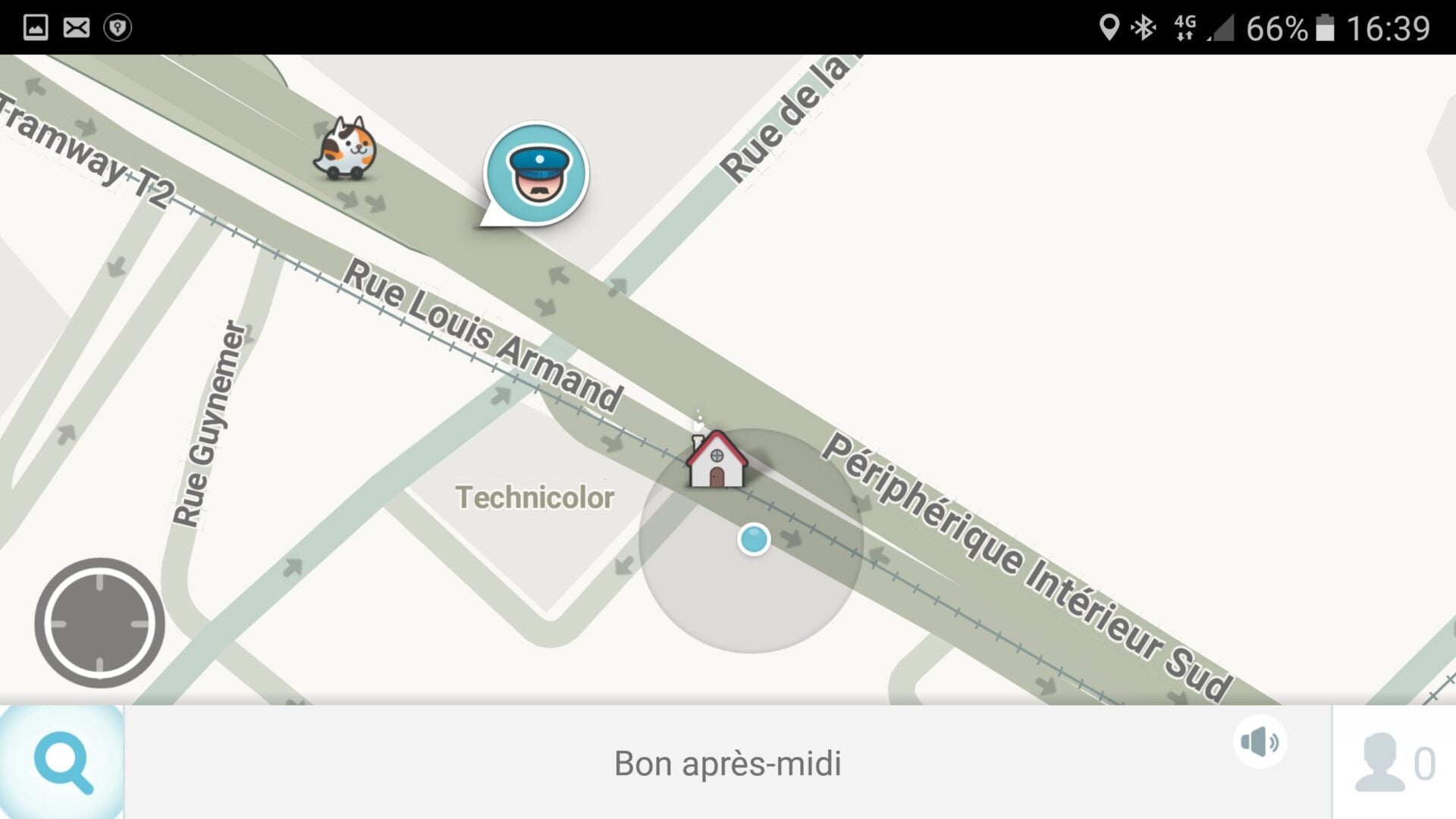1456x819 pixels.
Task: Tap the speaker sound icon
Action: [x=1260, y=742]
